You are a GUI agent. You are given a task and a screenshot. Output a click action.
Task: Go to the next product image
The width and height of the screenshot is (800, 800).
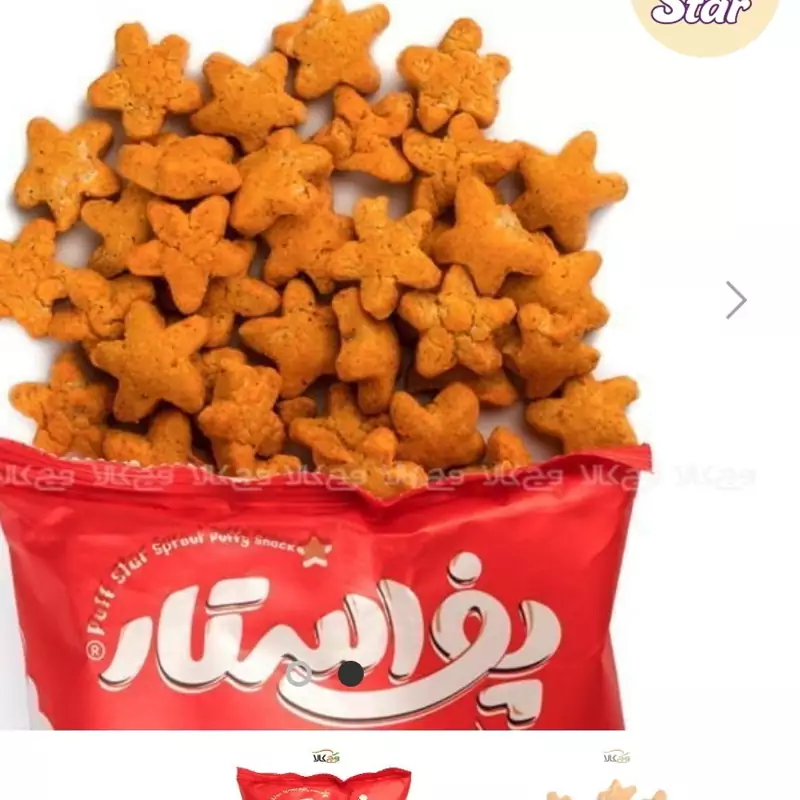(736, 300)
